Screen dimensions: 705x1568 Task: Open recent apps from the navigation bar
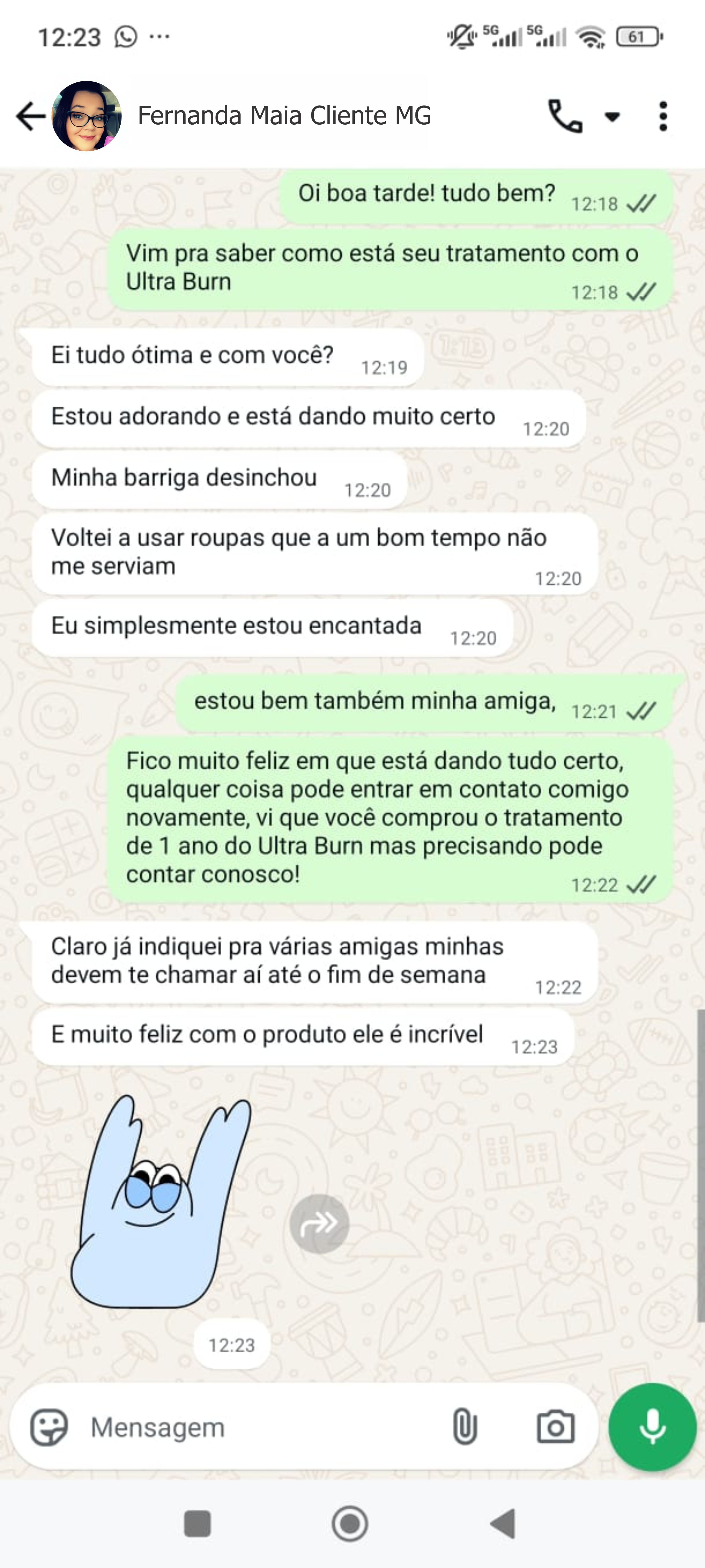tap(197, 1524)
